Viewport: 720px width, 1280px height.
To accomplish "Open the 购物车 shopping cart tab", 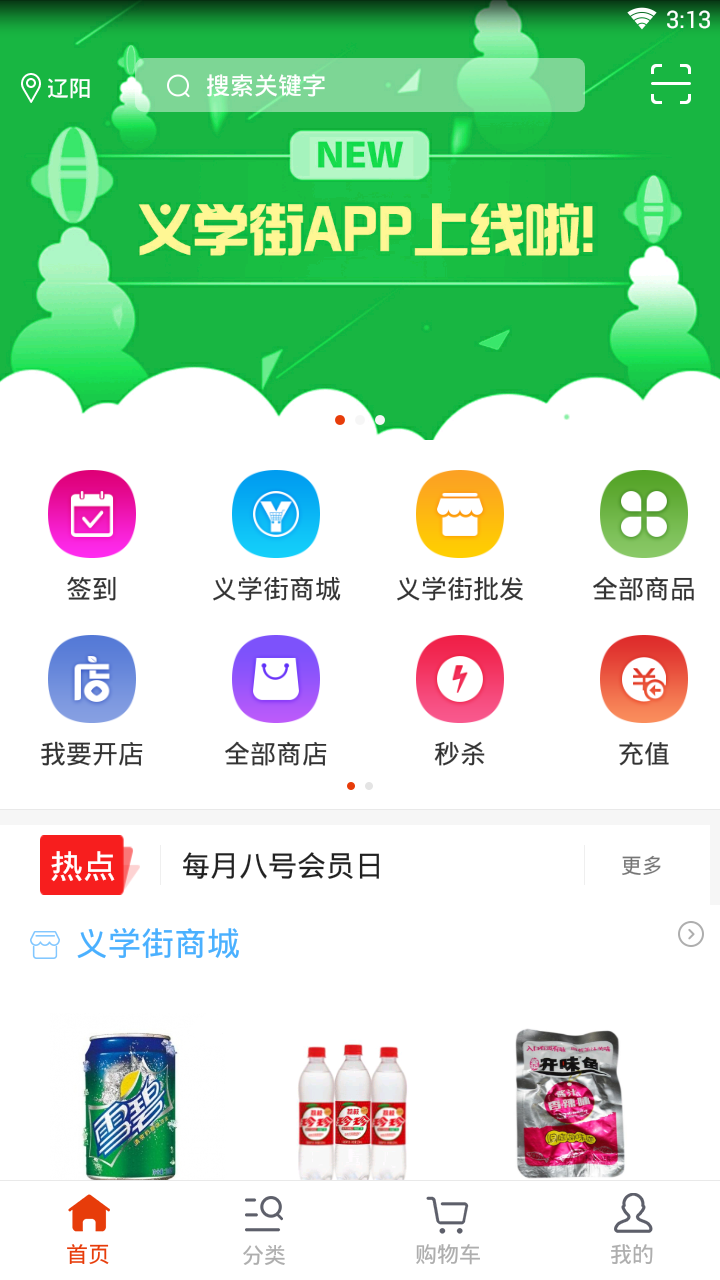I will [x=447, y=1230].
